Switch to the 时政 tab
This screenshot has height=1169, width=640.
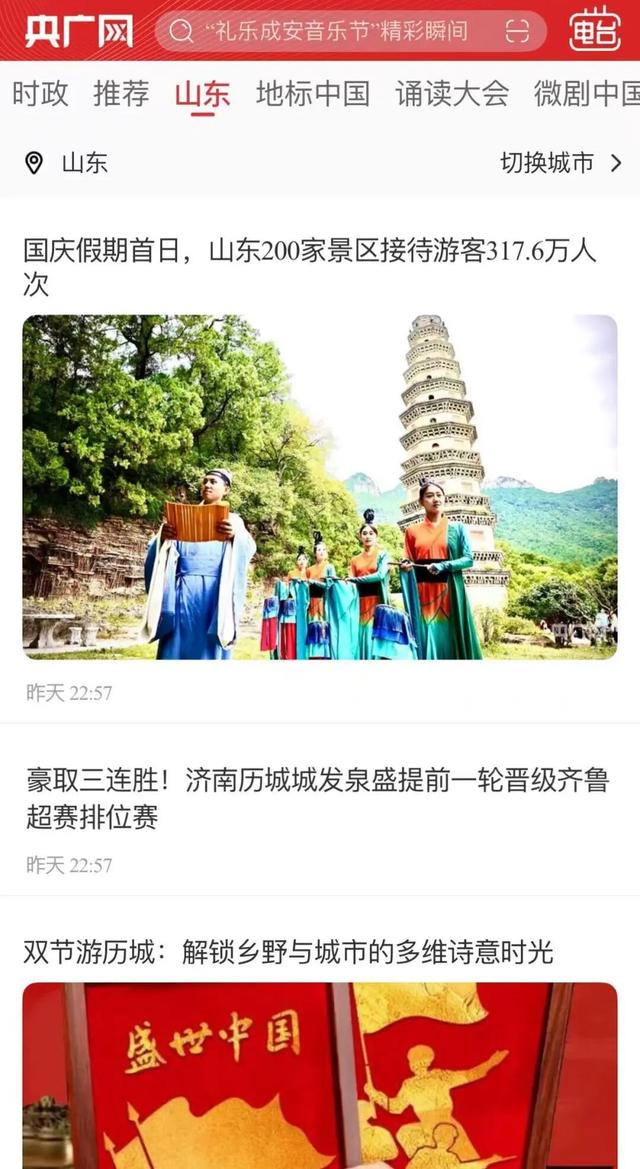click(x=40, y=94)
